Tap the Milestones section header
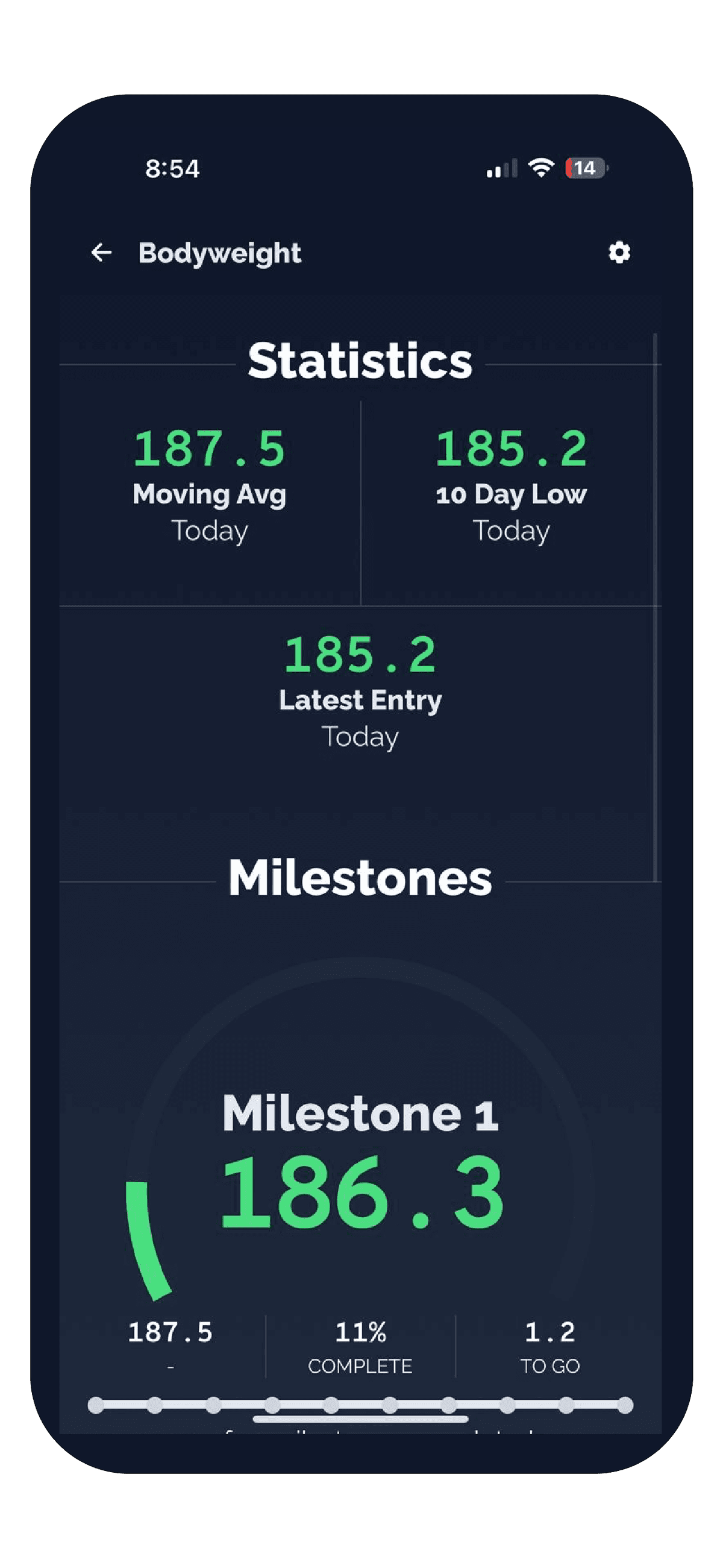 pyautogui.click(x=361, y=878)
